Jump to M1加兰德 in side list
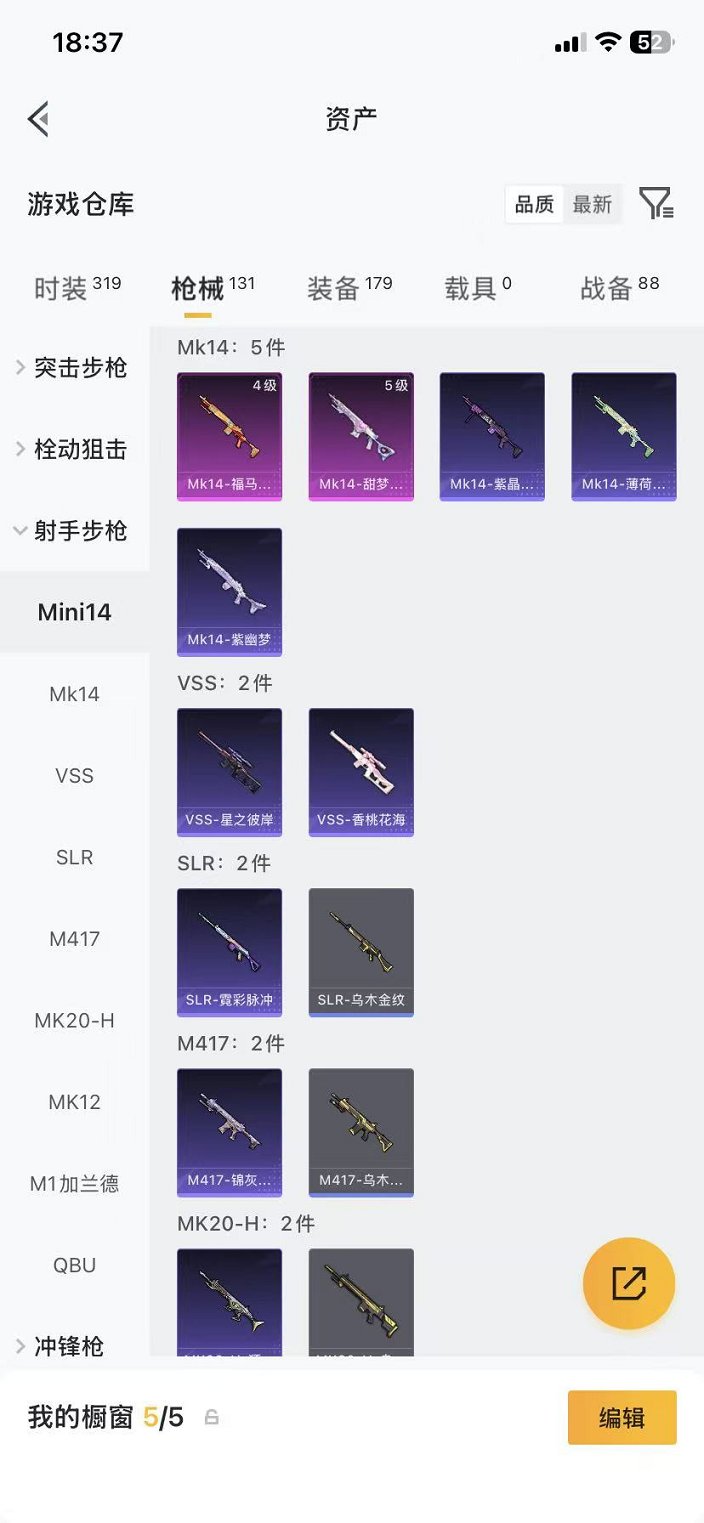This screenshot has width=704, height=1523. point(74,1184)
